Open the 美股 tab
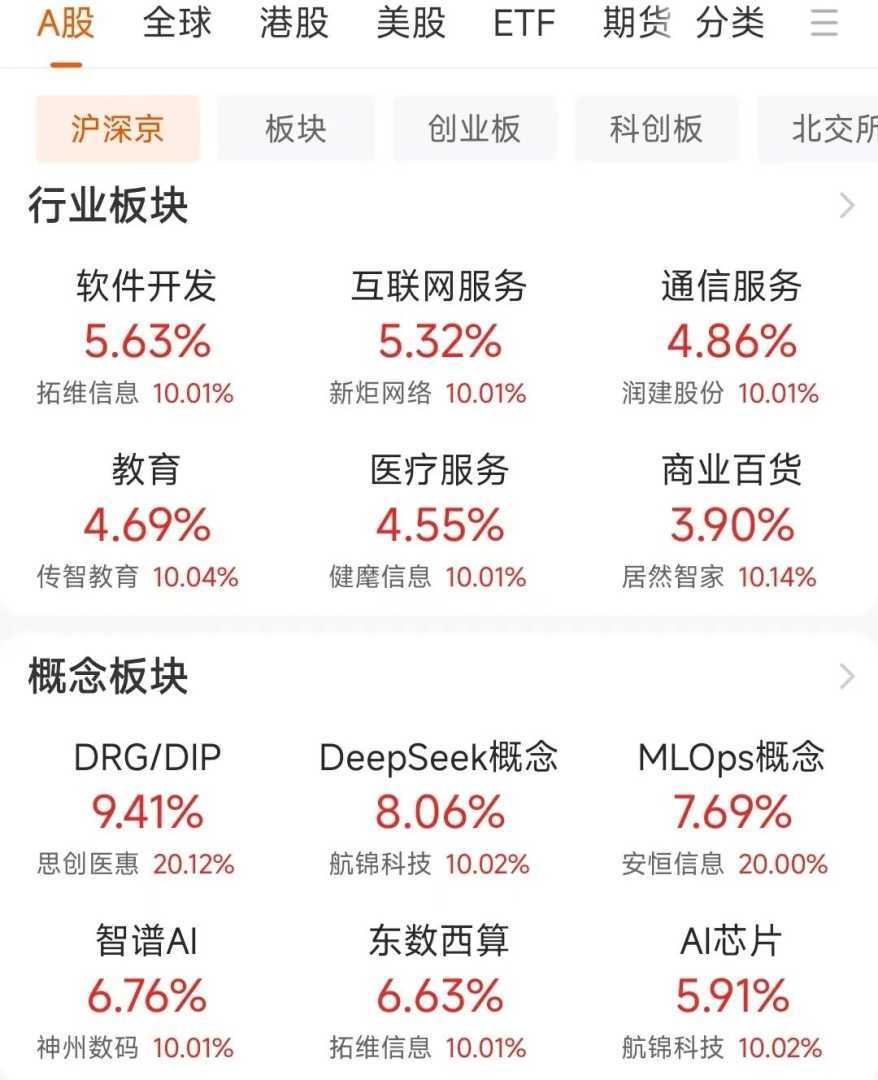Image resolution: width=878 pixels, height=1080 pixels. 411,24
